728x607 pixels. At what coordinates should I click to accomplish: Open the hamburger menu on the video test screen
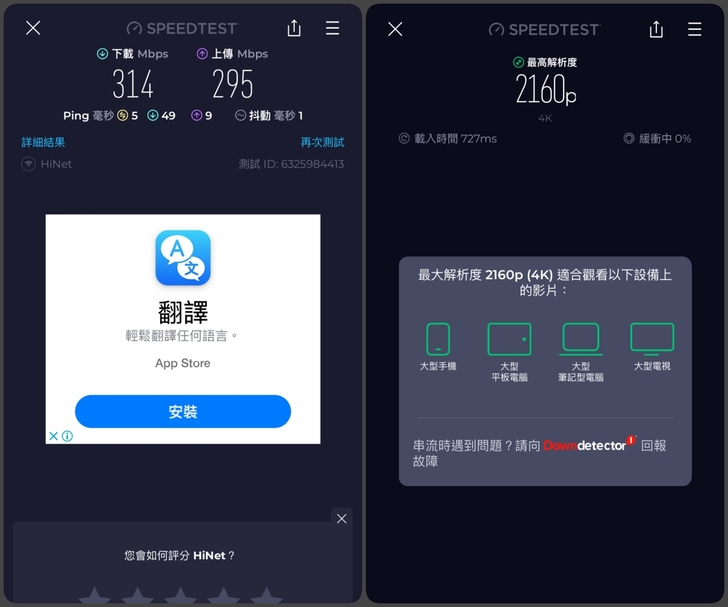[x=694, y=29]
